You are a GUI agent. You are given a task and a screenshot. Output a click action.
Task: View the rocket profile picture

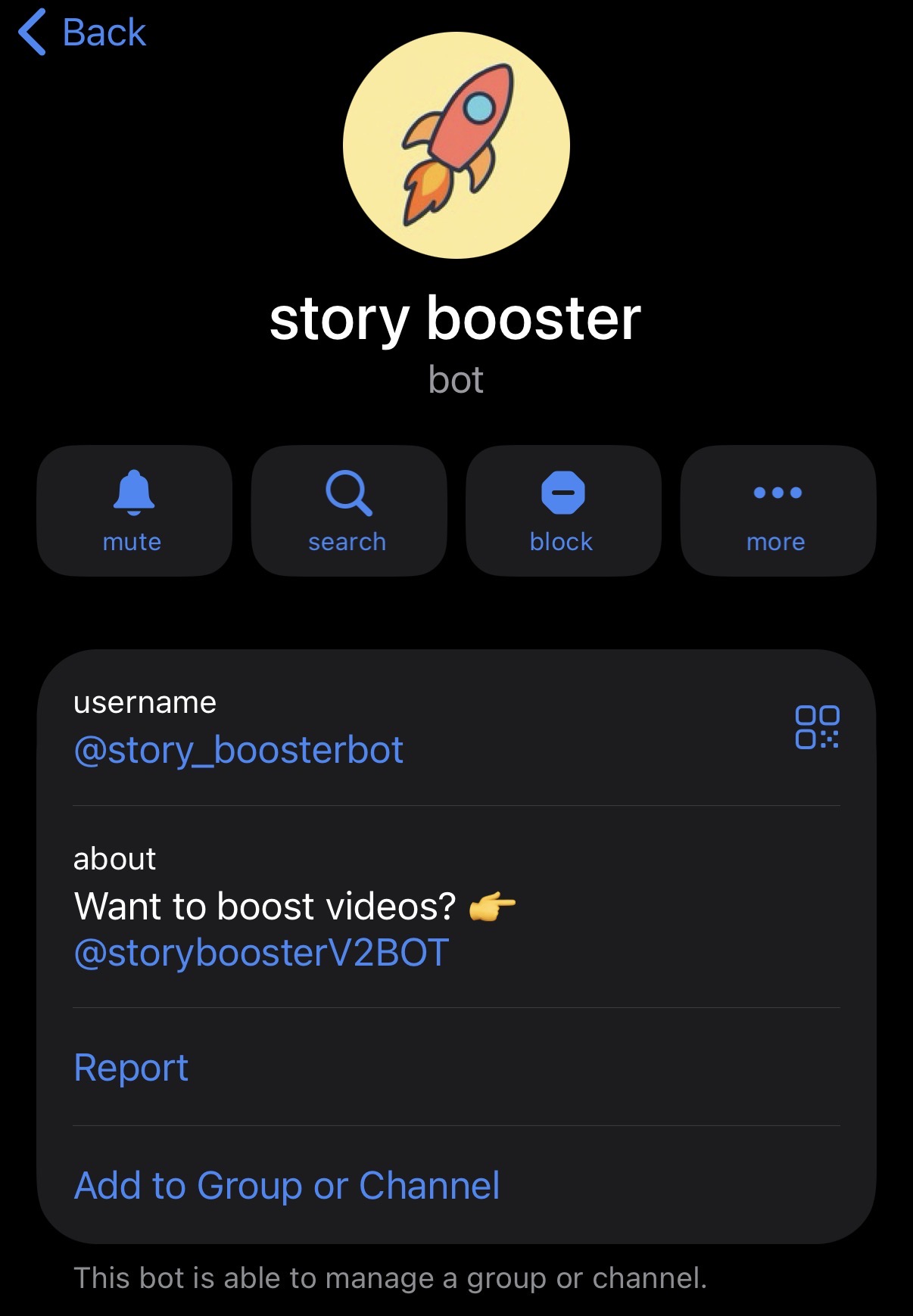pos(457,145)
